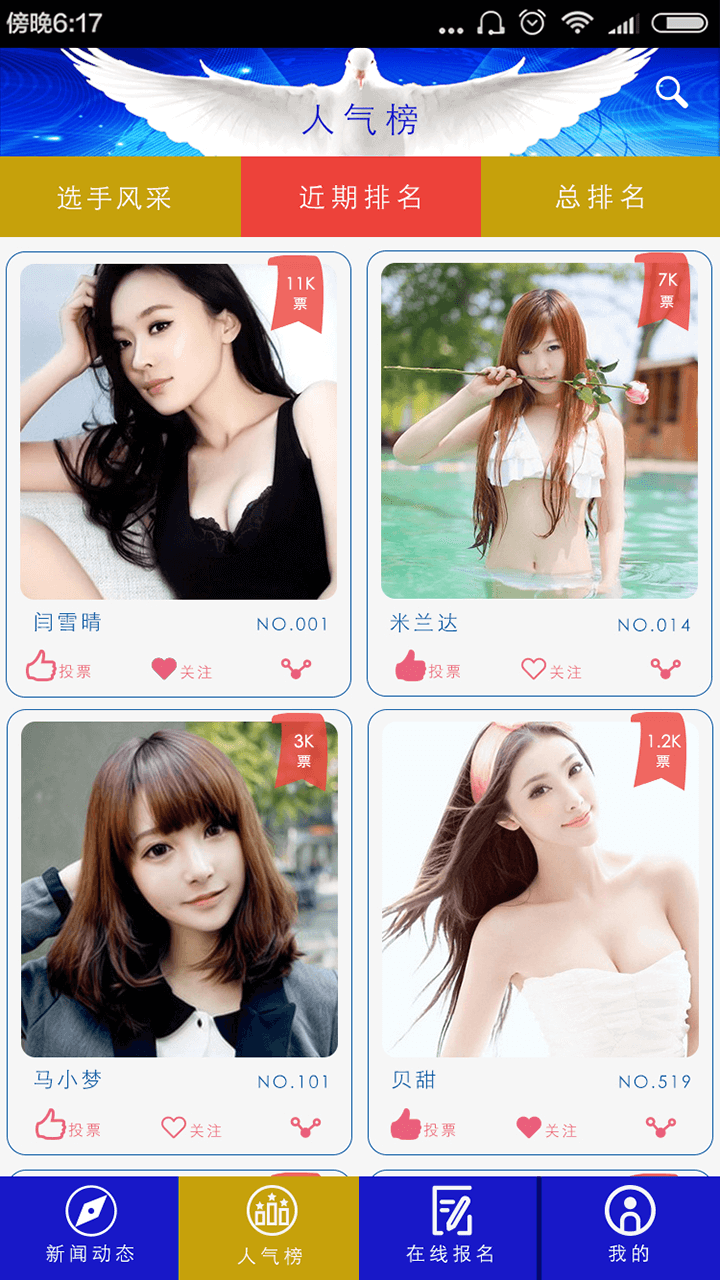Open the 在线报名 tab
The width and height of the screenshot is (720, 1280).
coord(450,1227)
